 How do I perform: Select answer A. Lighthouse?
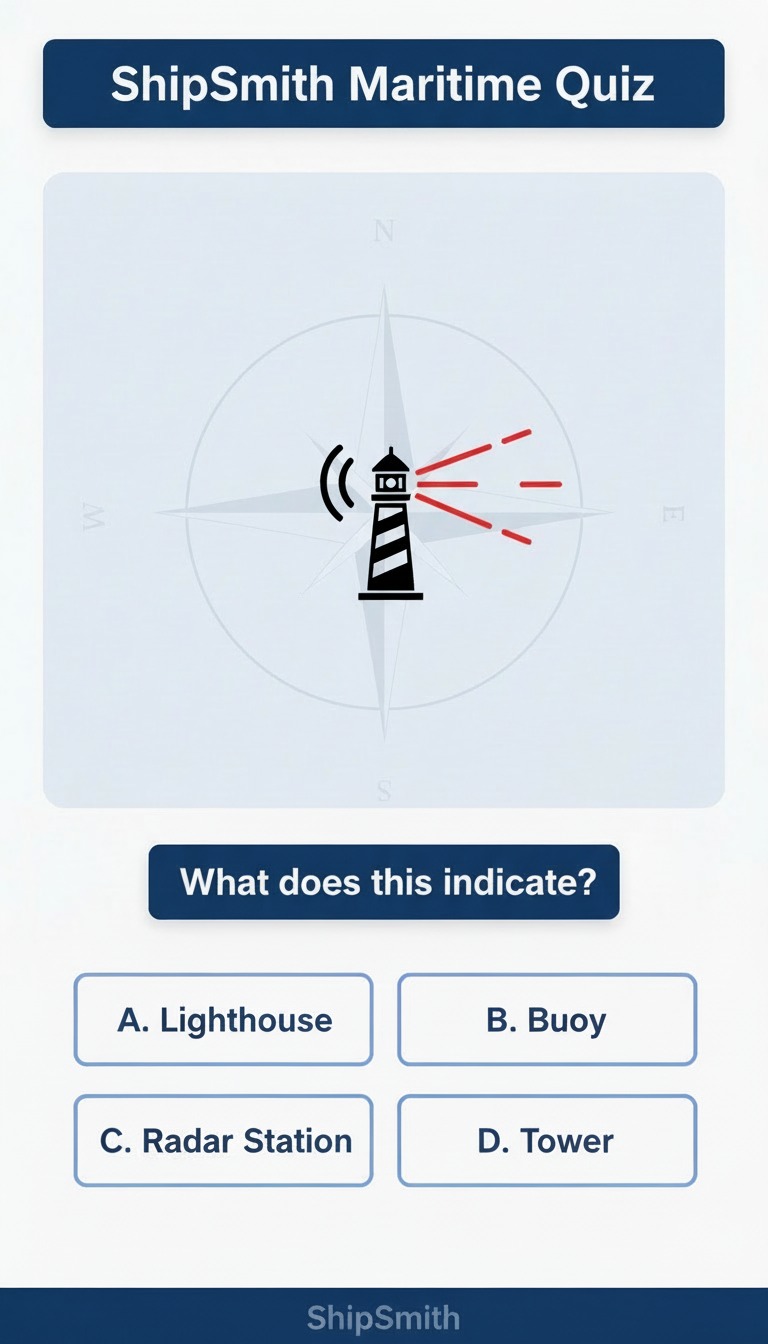223,1020
